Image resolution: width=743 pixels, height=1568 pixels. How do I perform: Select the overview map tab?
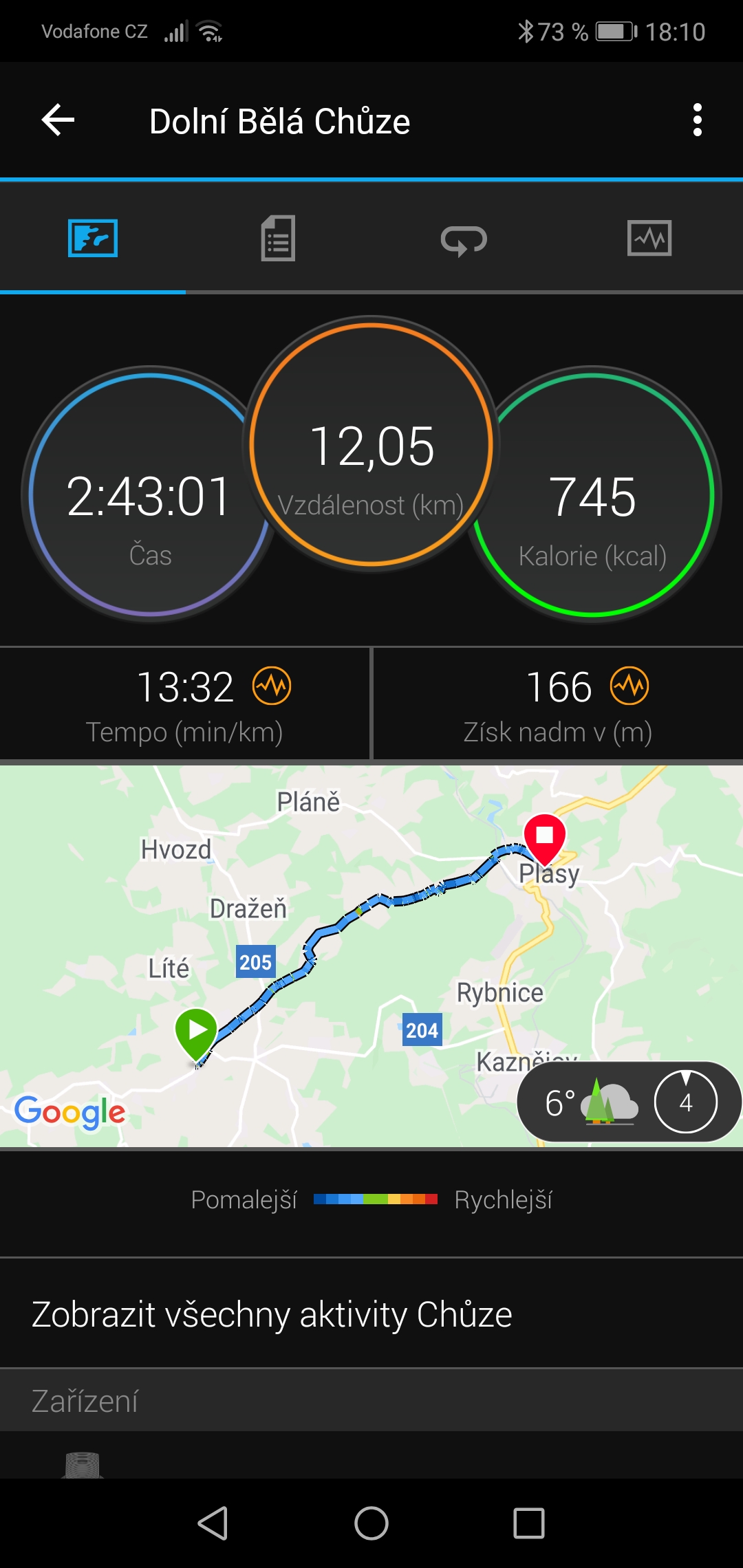click(x=93, y=239)
